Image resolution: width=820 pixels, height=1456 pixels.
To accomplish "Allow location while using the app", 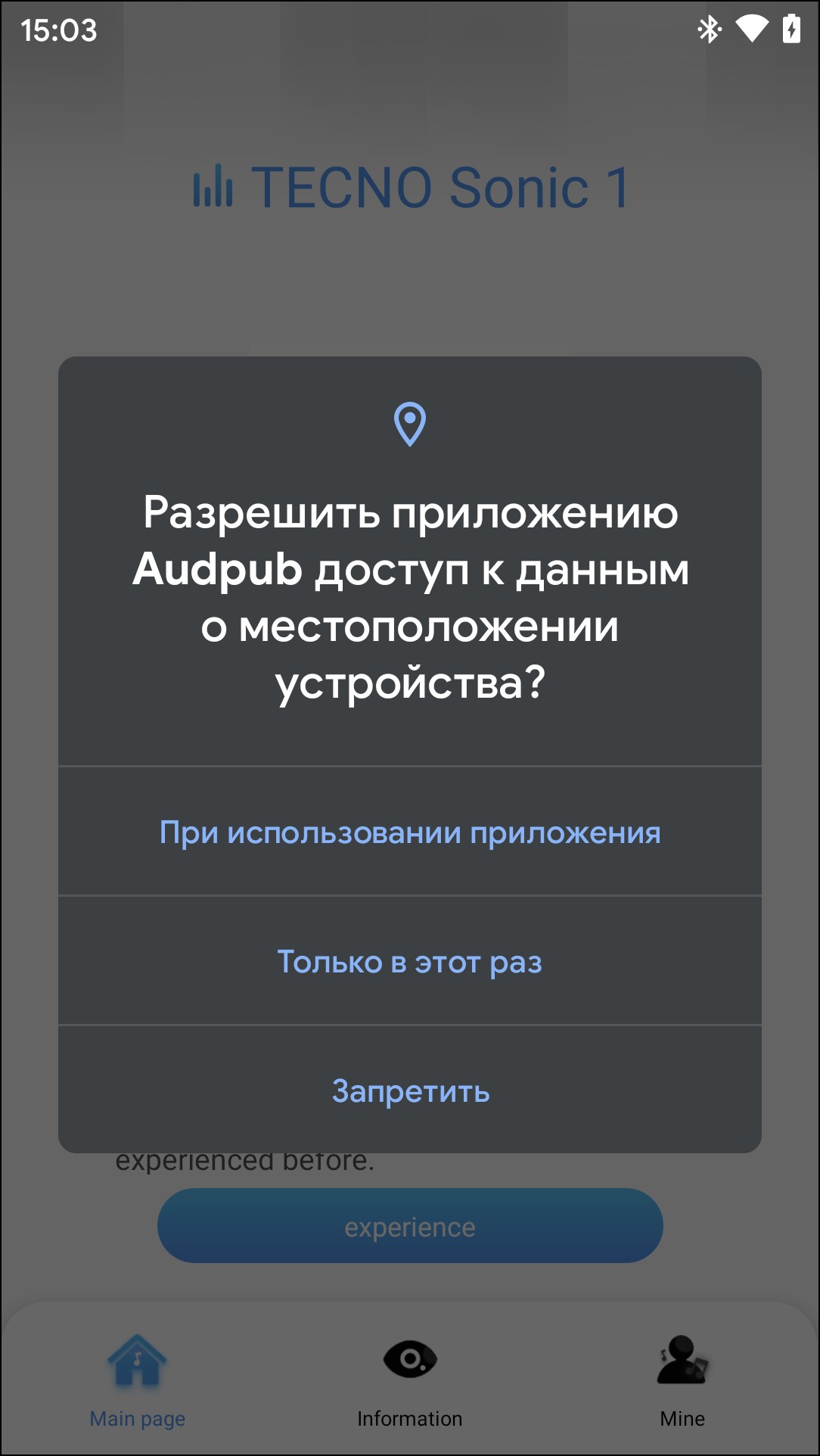I will (410, 832).
